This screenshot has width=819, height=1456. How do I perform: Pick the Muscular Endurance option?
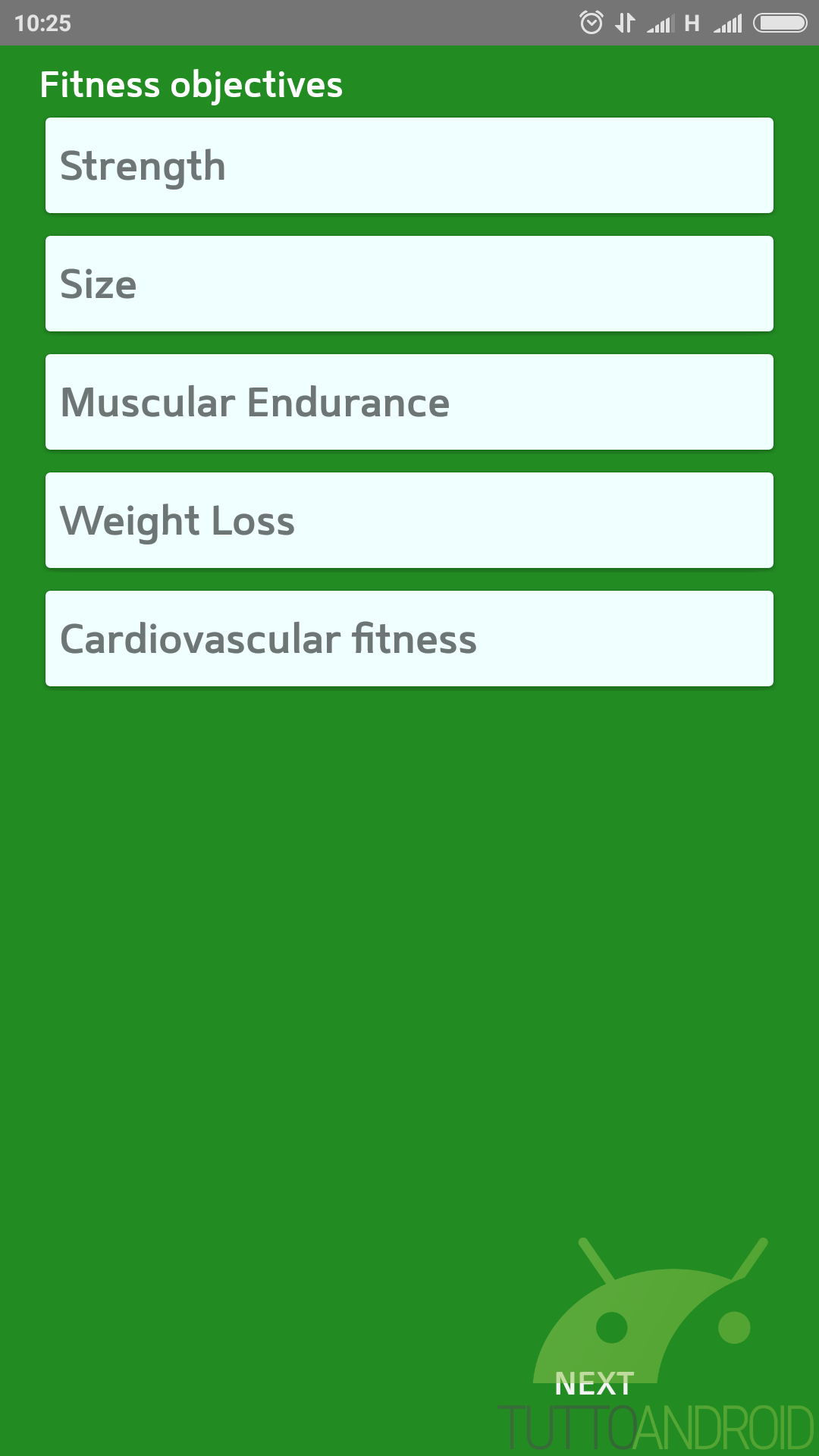pos(409,402)
